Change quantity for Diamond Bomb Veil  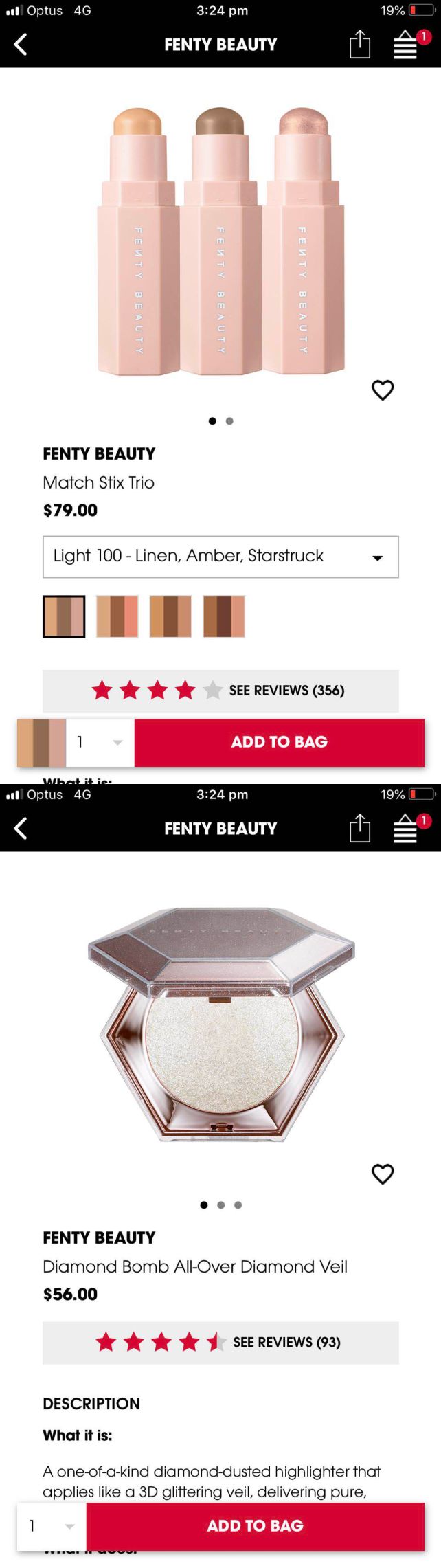tap(52, 1526)
